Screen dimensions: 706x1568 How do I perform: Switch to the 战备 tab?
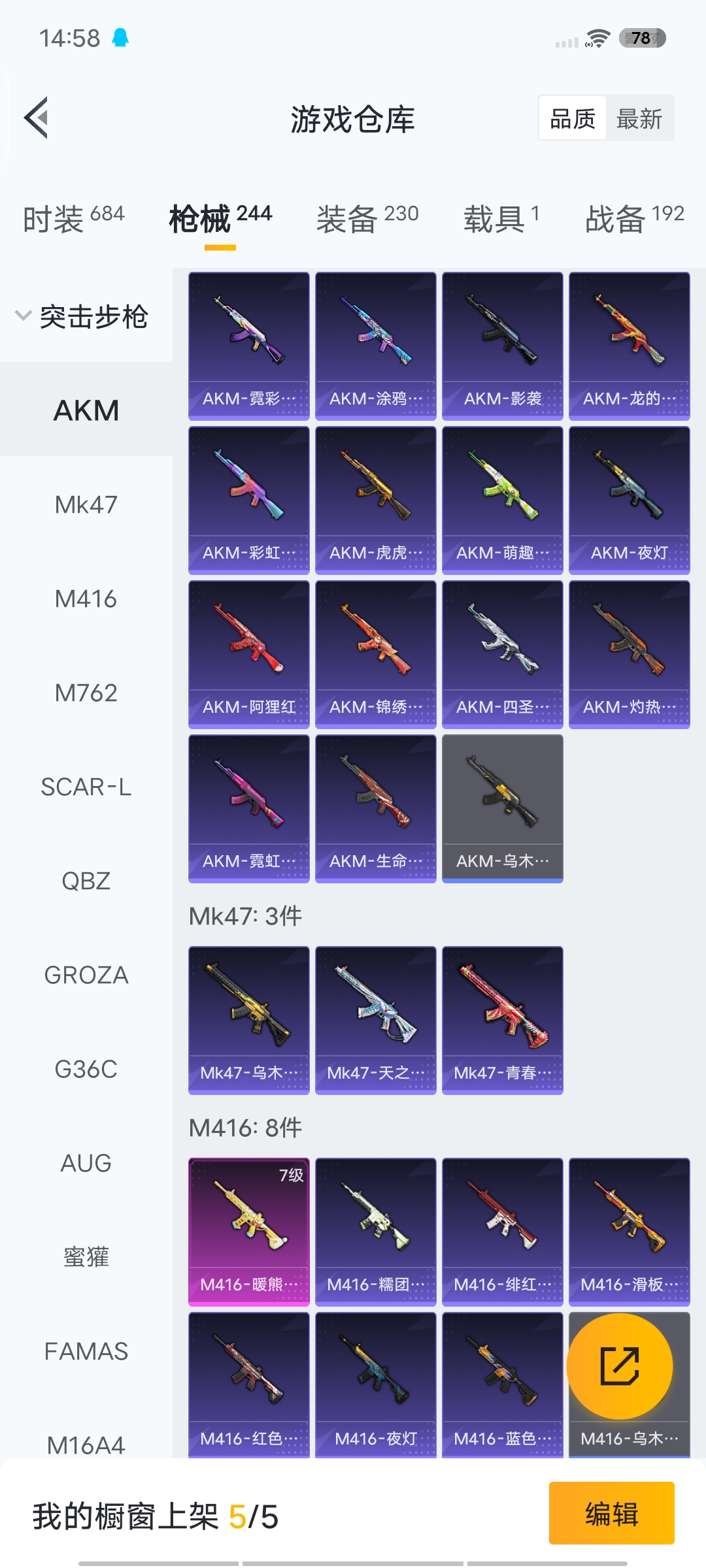pos(633,219)
